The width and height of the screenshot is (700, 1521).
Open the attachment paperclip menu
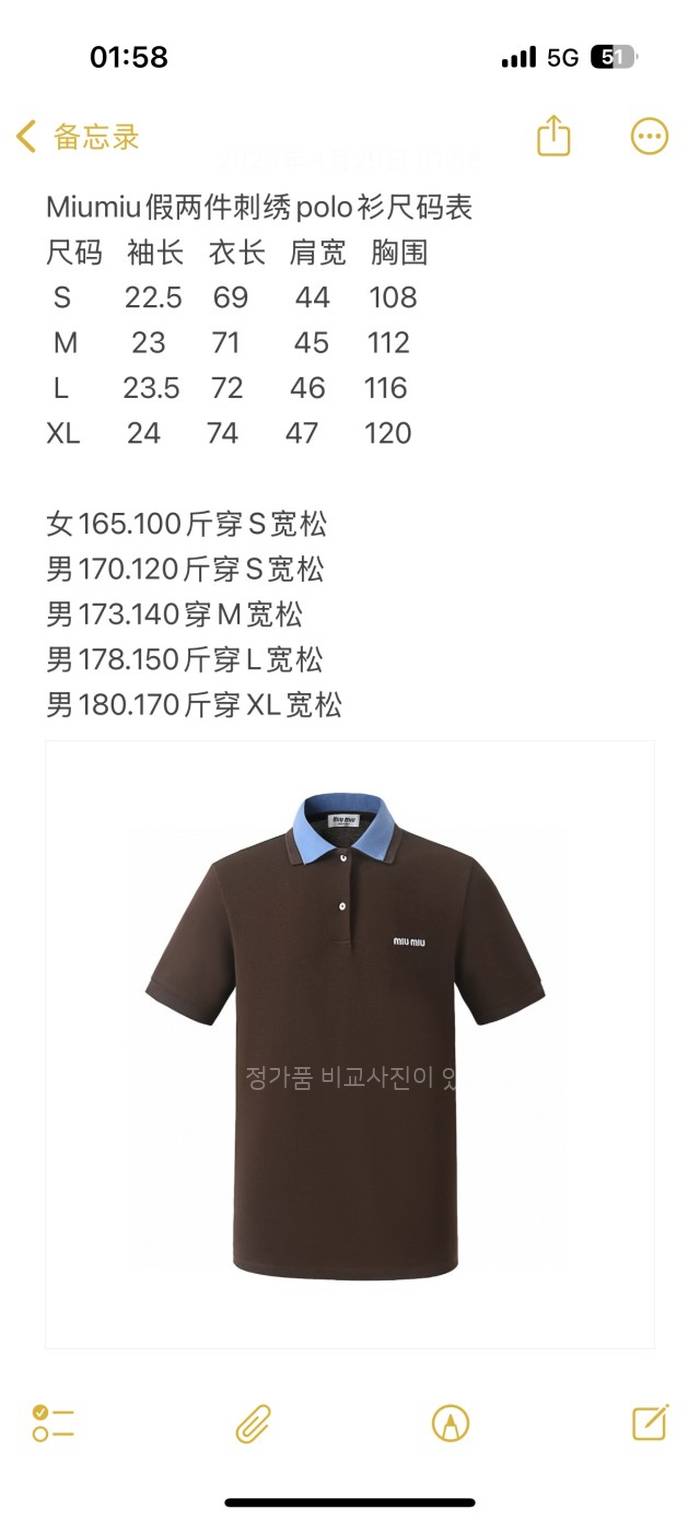(253, 1422)
